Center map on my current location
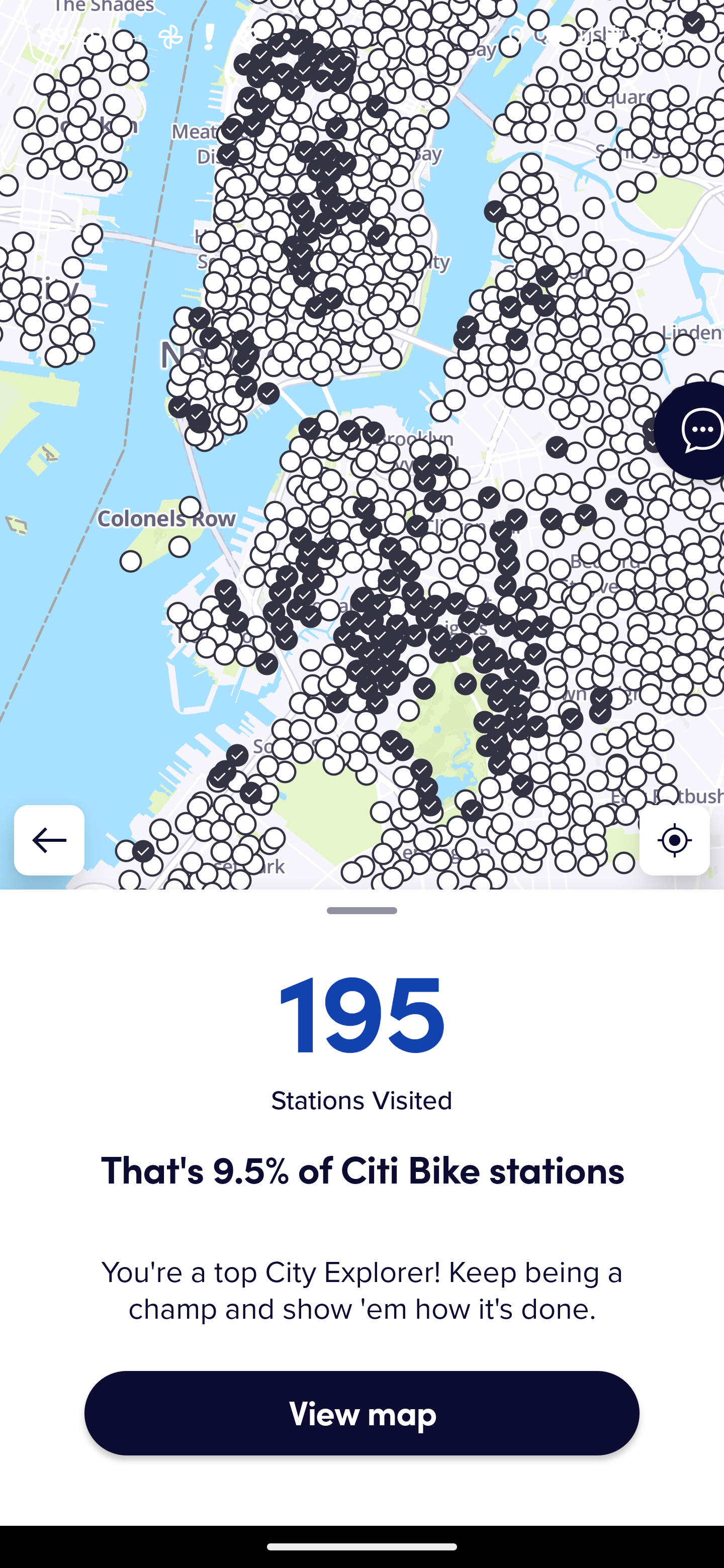The height and width of the screenshot is (1568, 724). 674,840
